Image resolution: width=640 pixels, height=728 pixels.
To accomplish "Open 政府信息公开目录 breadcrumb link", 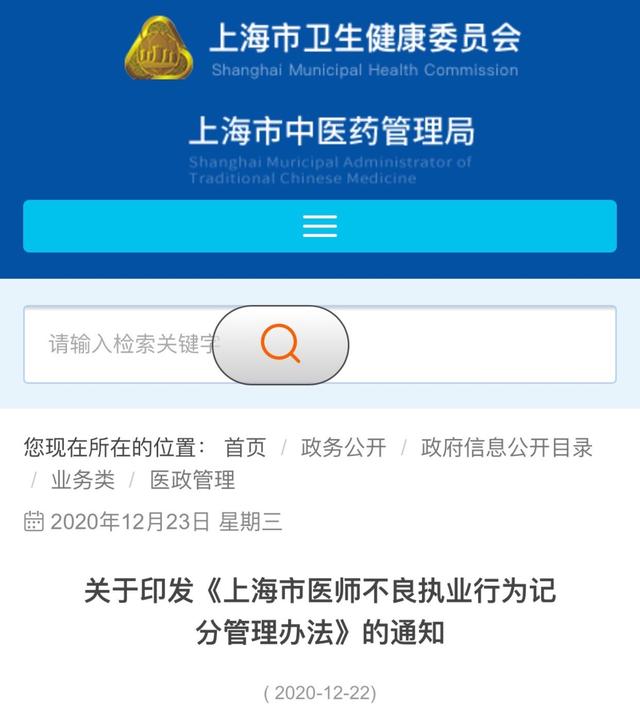I will tap(507, 448).
